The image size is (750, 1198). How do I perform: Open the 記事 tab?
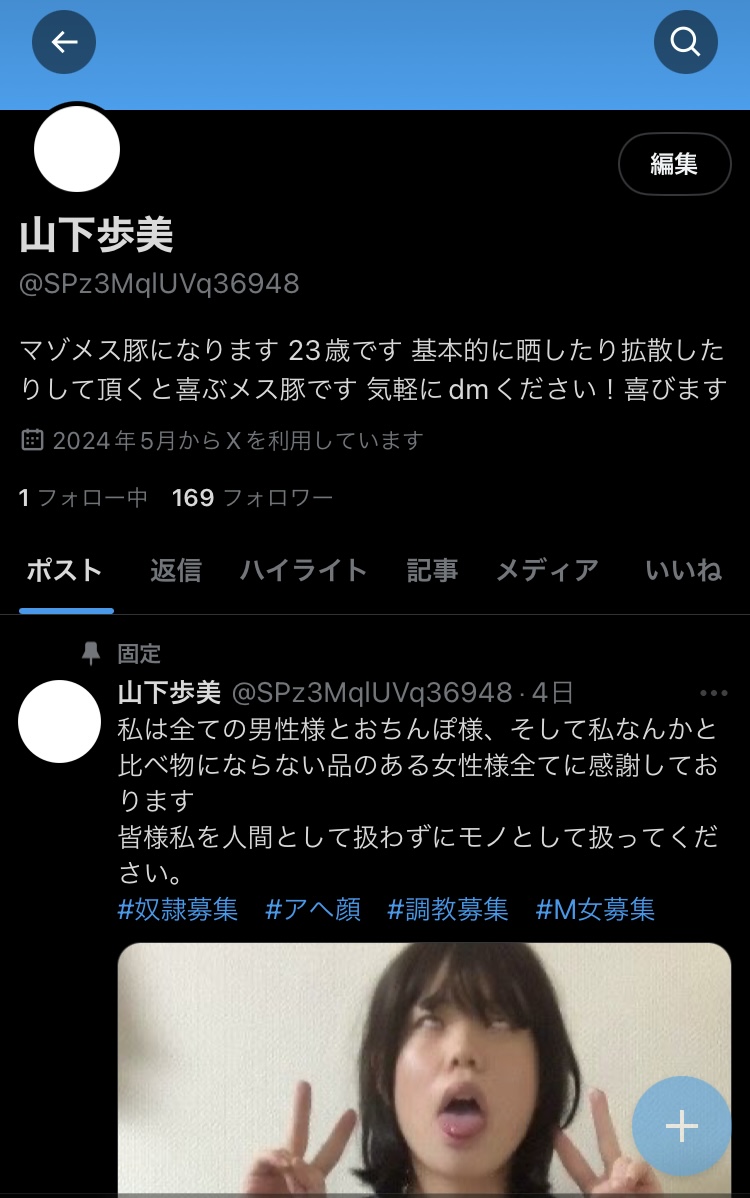coord(432,569)
